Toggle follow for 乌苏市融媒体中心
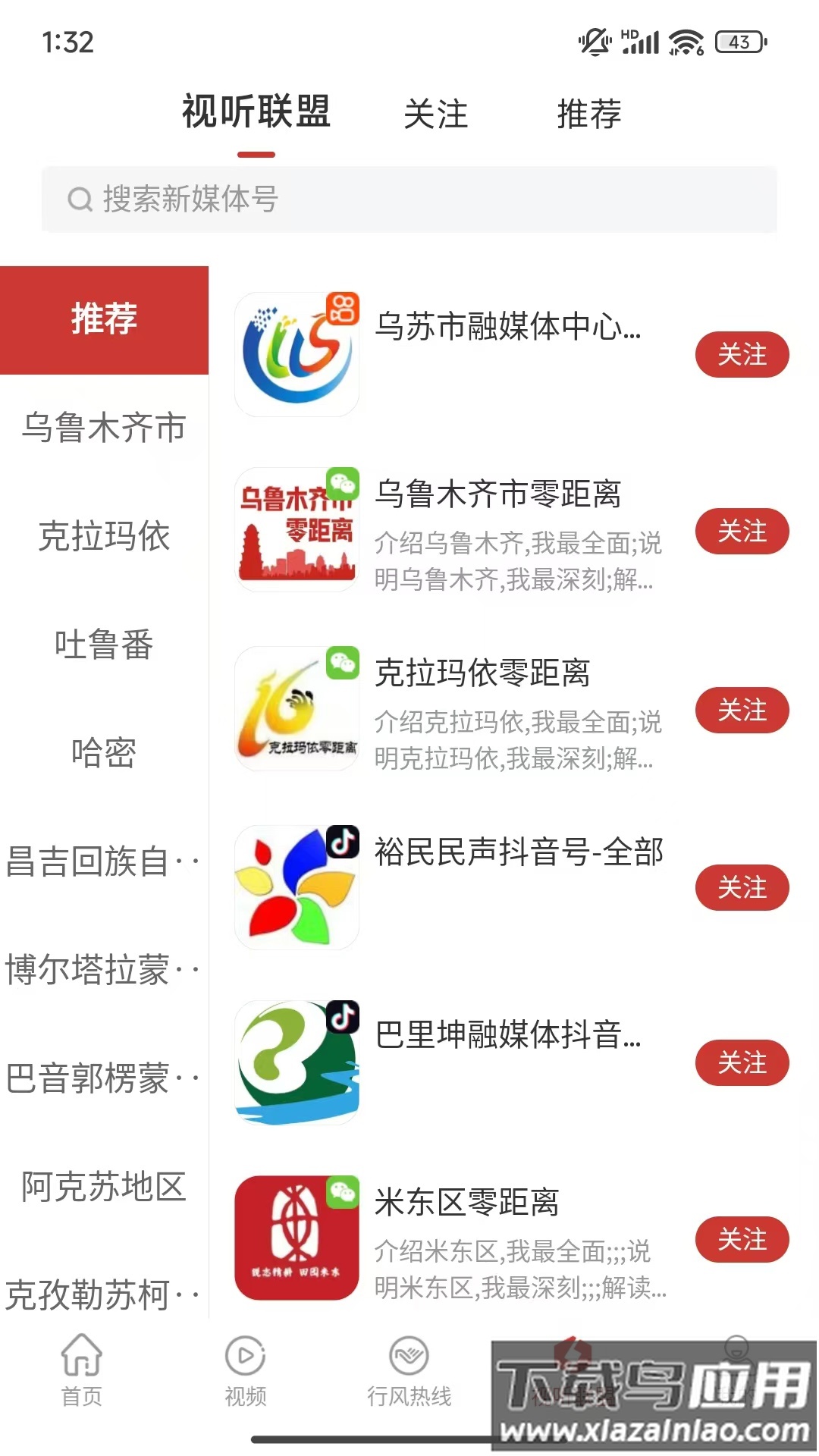 [742, 355]
